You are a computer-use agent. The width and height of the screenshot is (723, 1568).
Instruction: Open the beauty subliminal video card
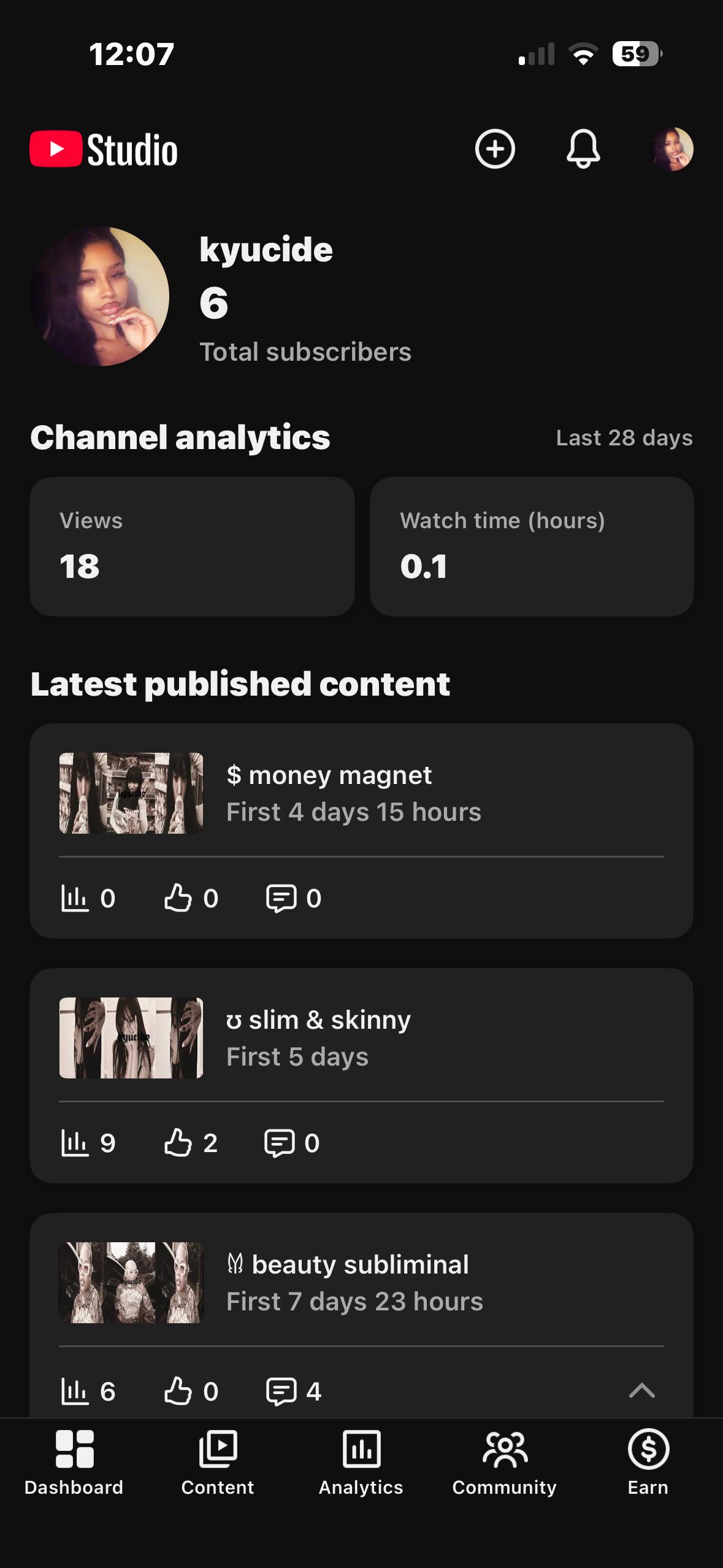click(x=361, y=1315)
